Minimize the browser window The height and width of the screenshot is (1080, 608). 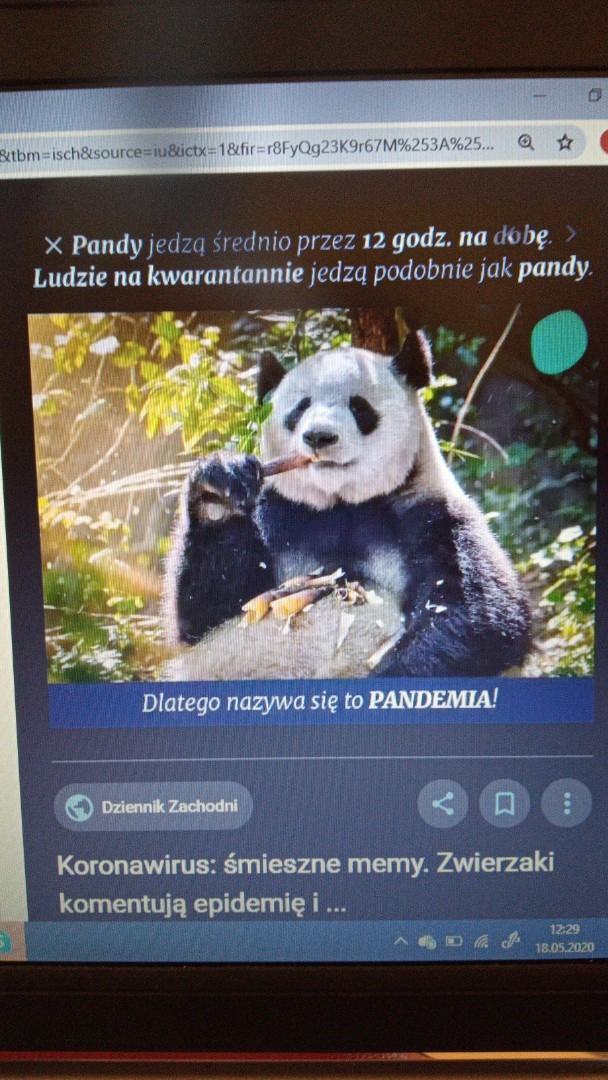click(540, 97)
